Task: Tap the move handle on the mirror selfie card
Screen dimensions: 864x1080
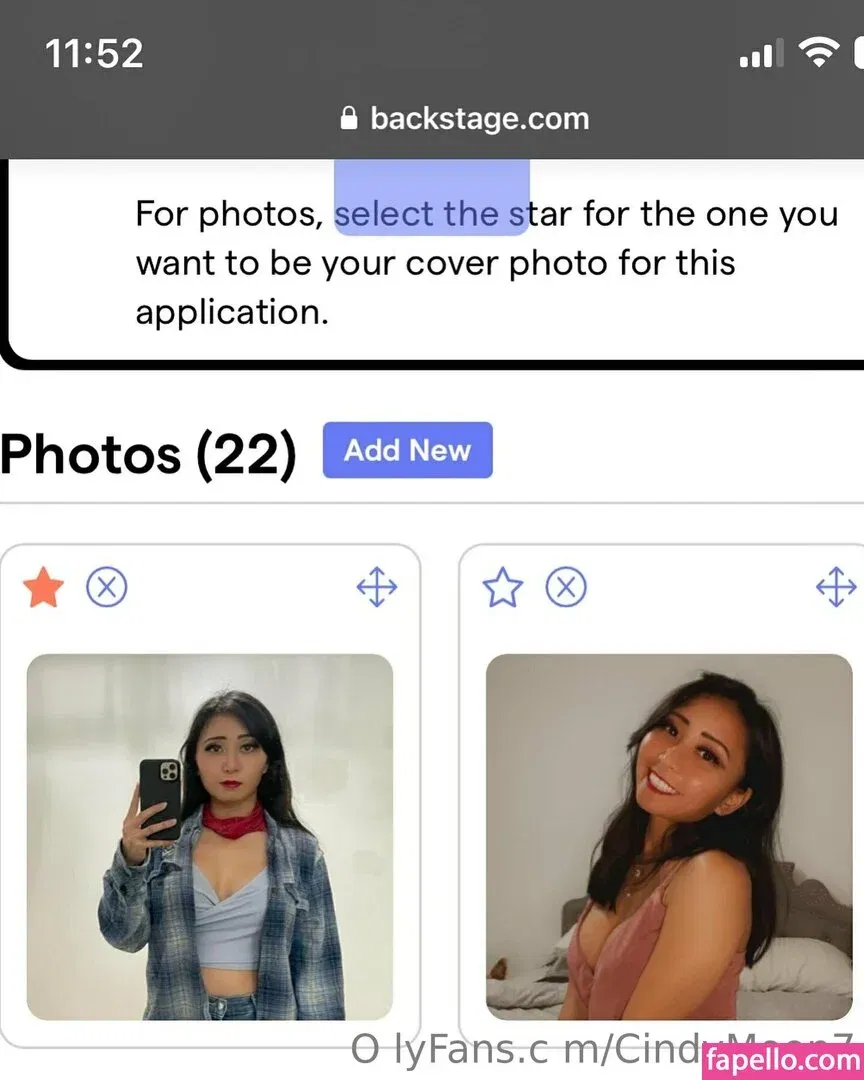Action: coord(377,588)
